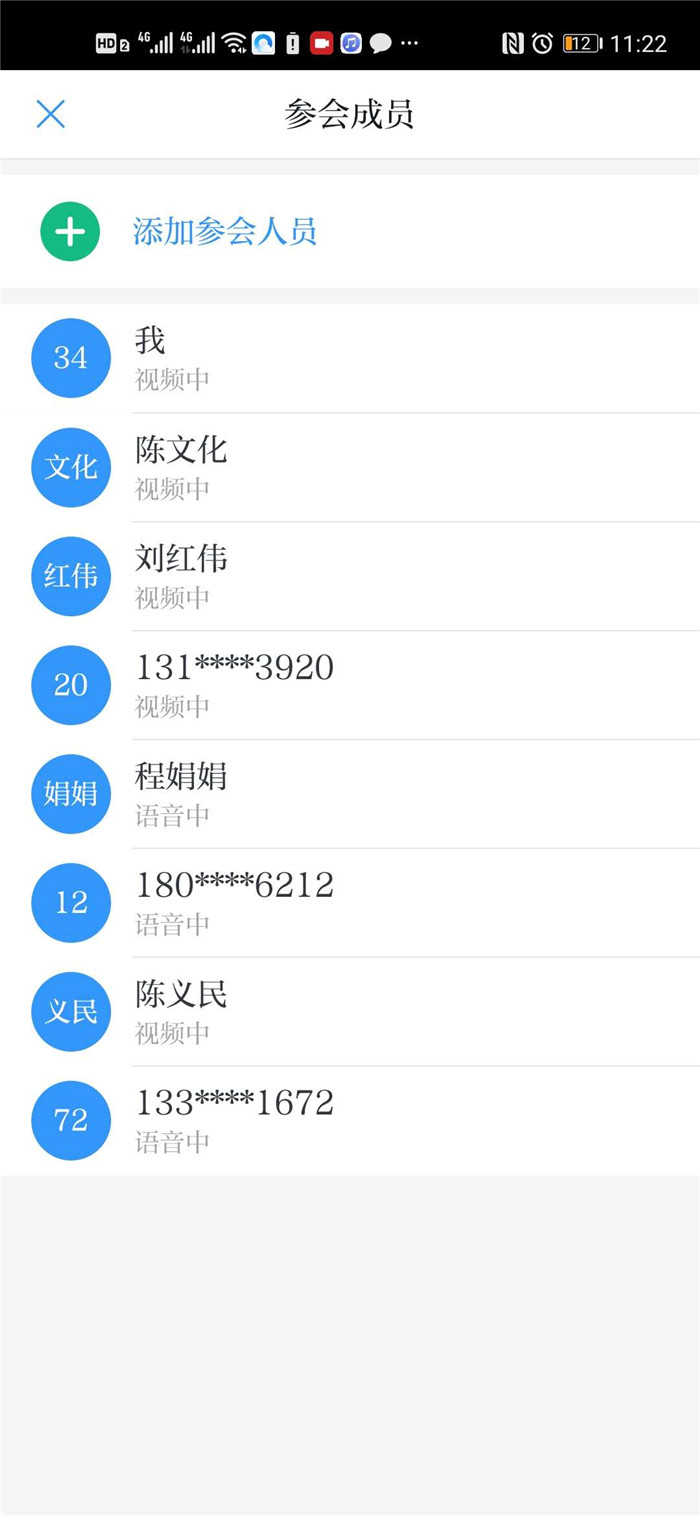Open the 我 participant row
This screenshot has width=700, height=1516.
[x=350, y=358]
